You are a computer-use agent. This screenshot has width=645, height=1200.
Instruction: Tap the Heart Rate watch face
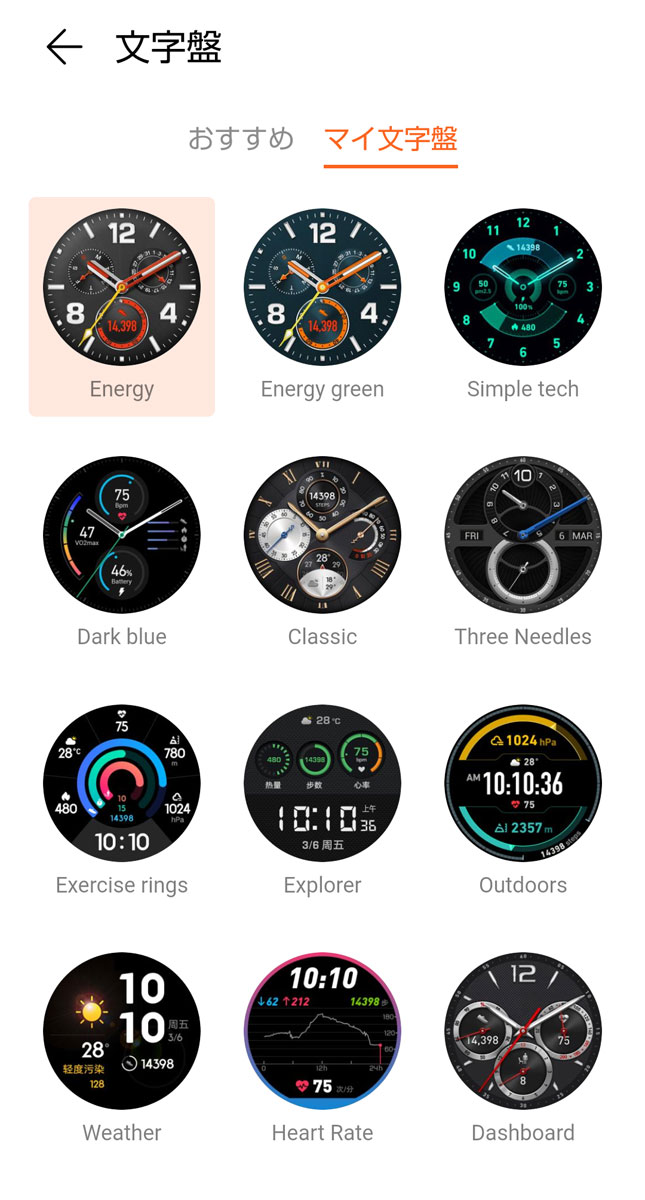click(322, 1032)
